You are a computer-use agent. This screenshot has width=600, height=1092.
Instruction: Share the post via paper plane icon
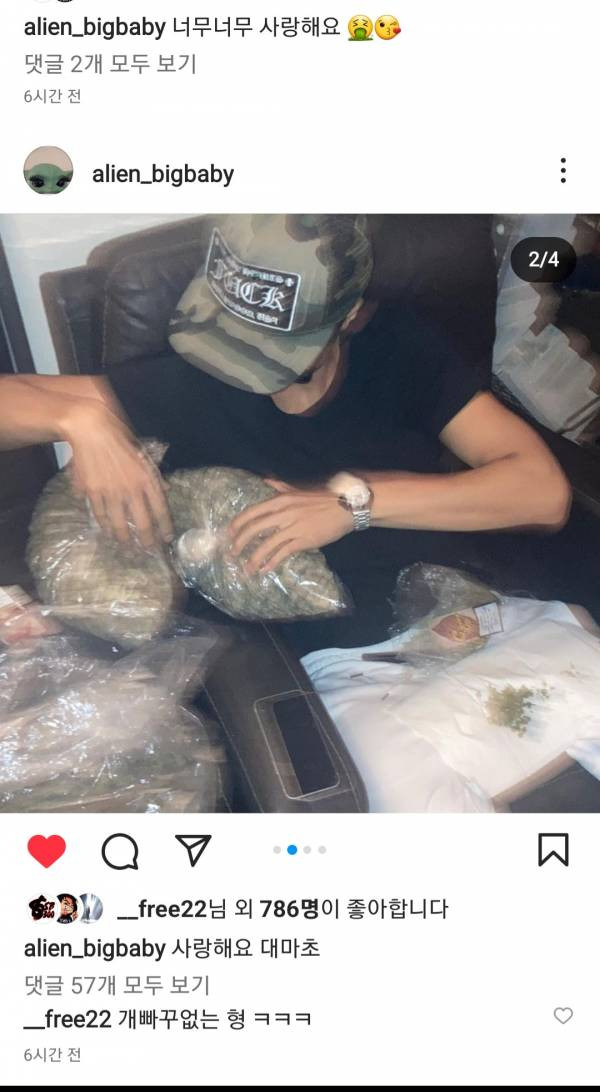click(x=193, y=850)
